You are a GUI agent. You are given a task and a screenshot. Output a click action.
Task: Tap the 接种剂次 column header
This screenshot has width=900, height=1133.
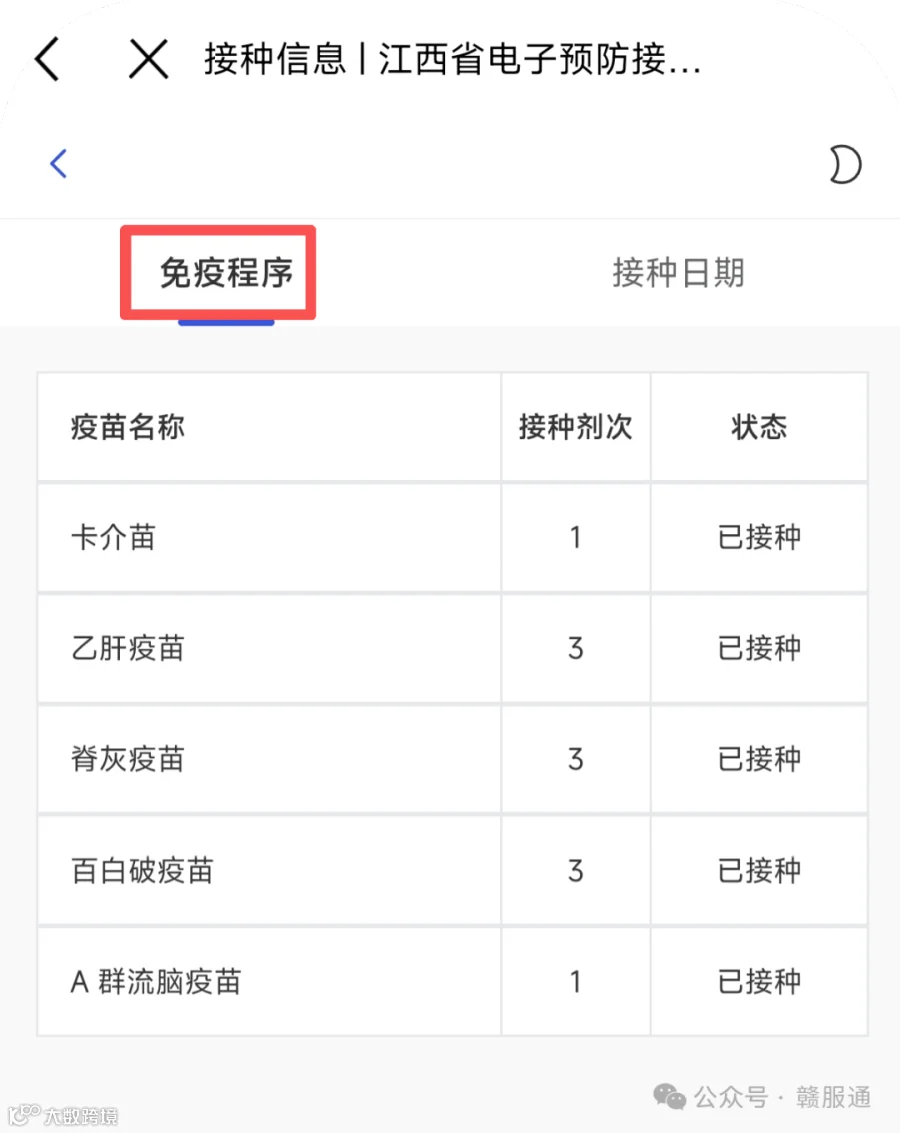coord(575,426)
